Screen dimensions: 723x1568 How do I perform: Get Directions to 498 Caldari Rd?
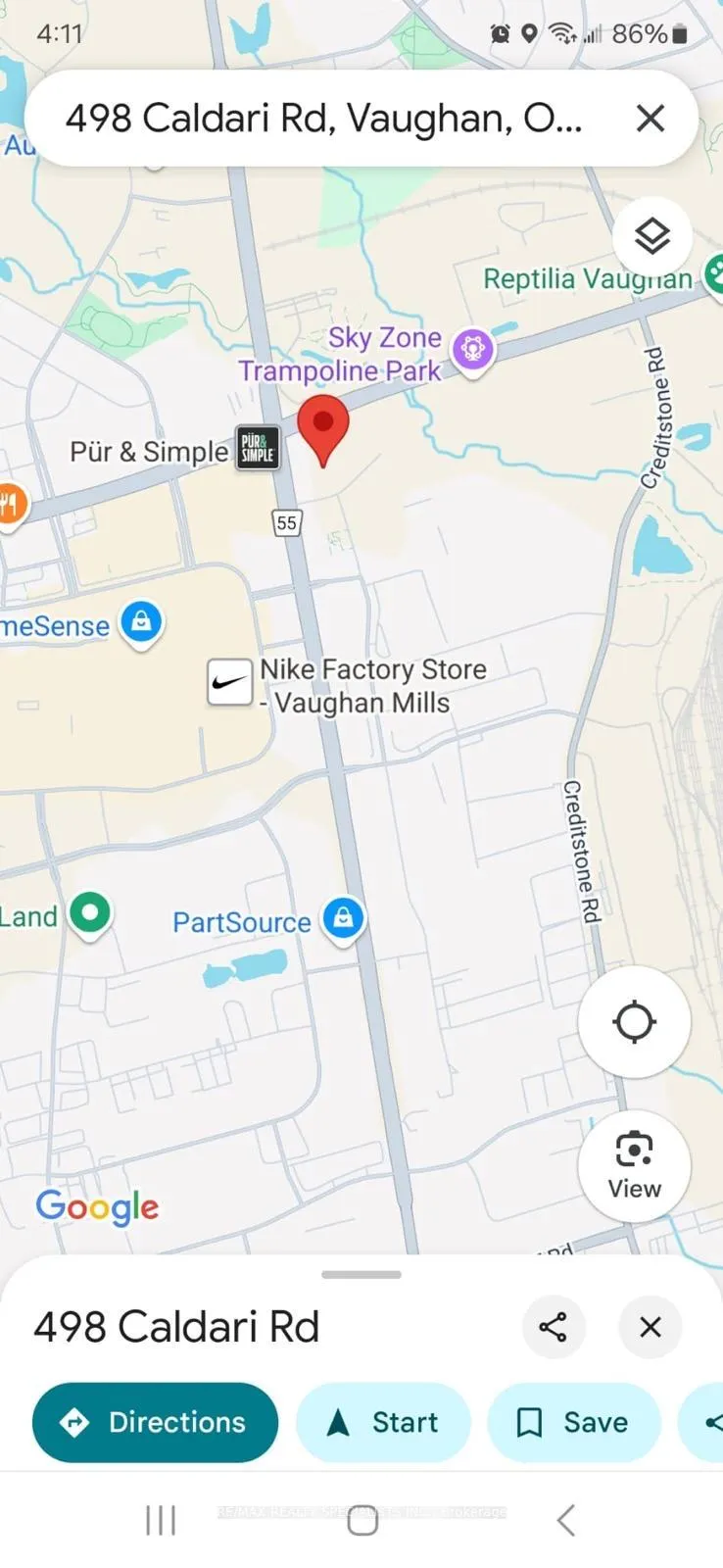155,1422
